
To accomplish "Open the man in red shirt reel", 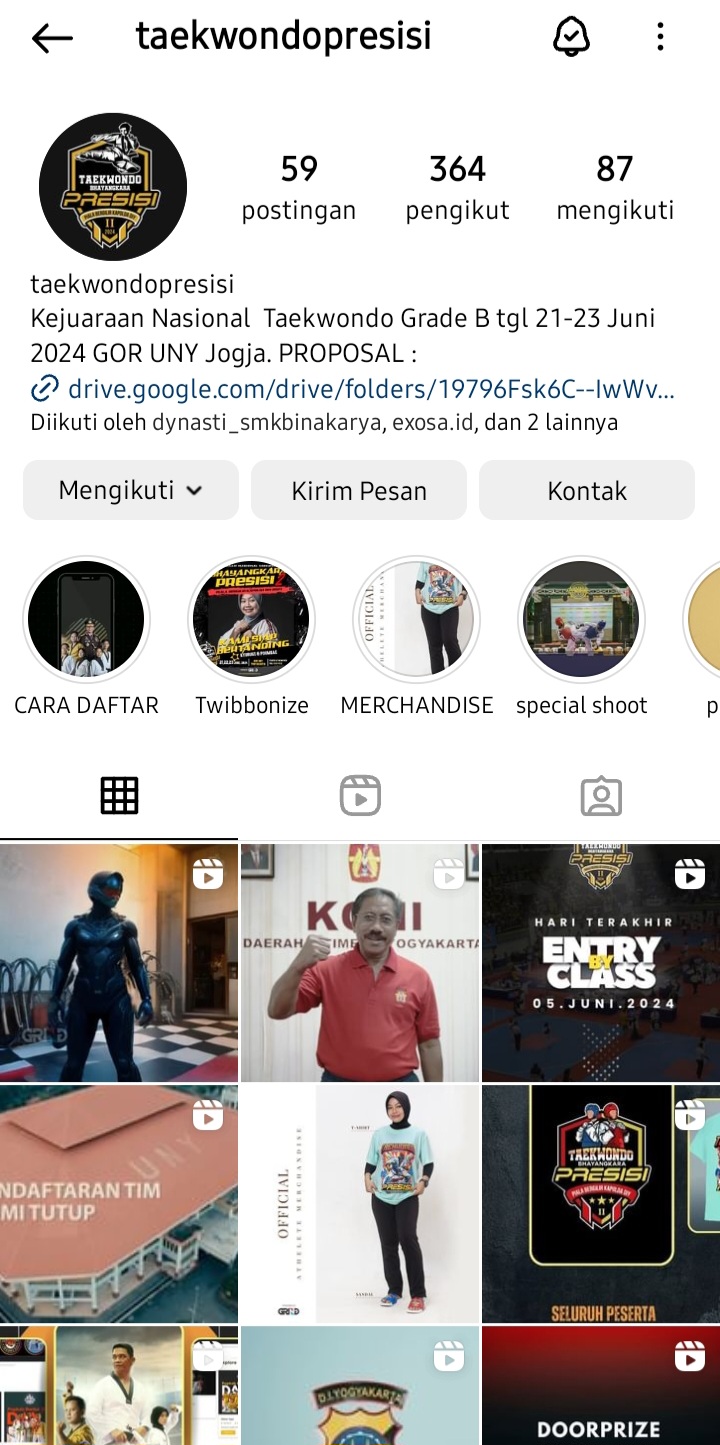I will pyautogui.click(x=360, y=963).
